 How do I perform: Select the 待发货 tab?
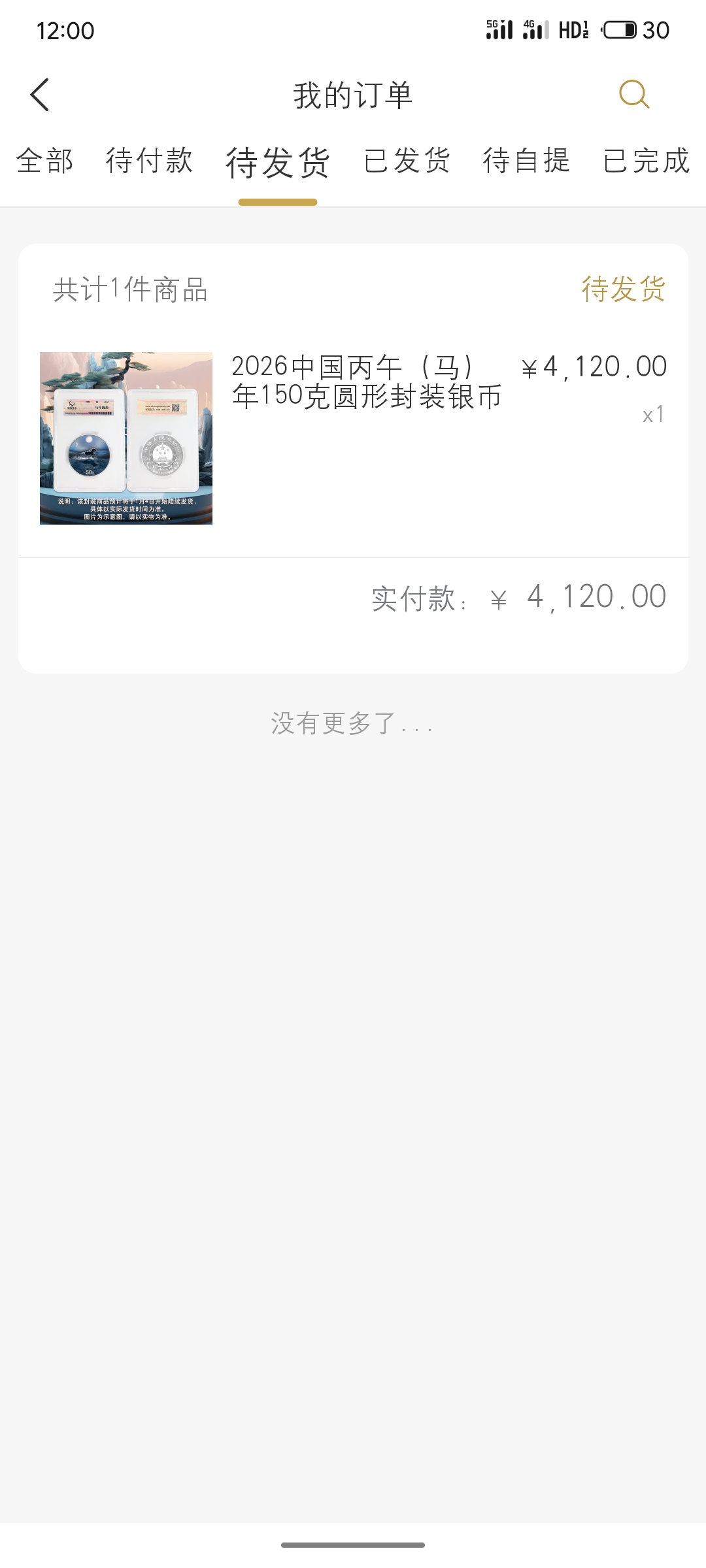point(278,163)
